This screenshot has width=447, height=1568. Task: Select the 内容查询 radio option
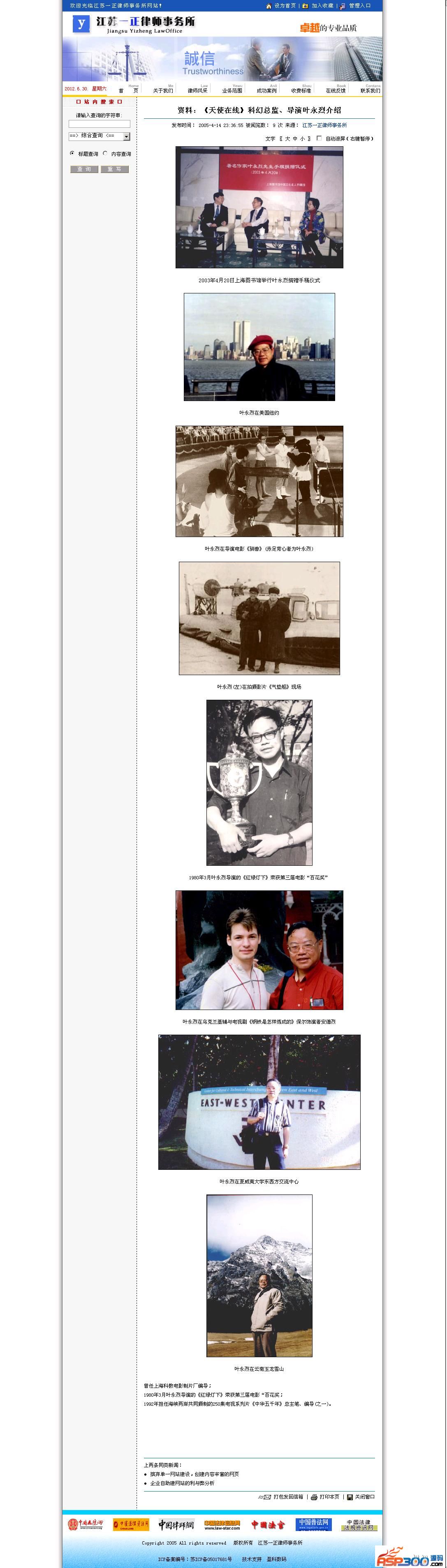pyautogui.click(x=105, y=153)
